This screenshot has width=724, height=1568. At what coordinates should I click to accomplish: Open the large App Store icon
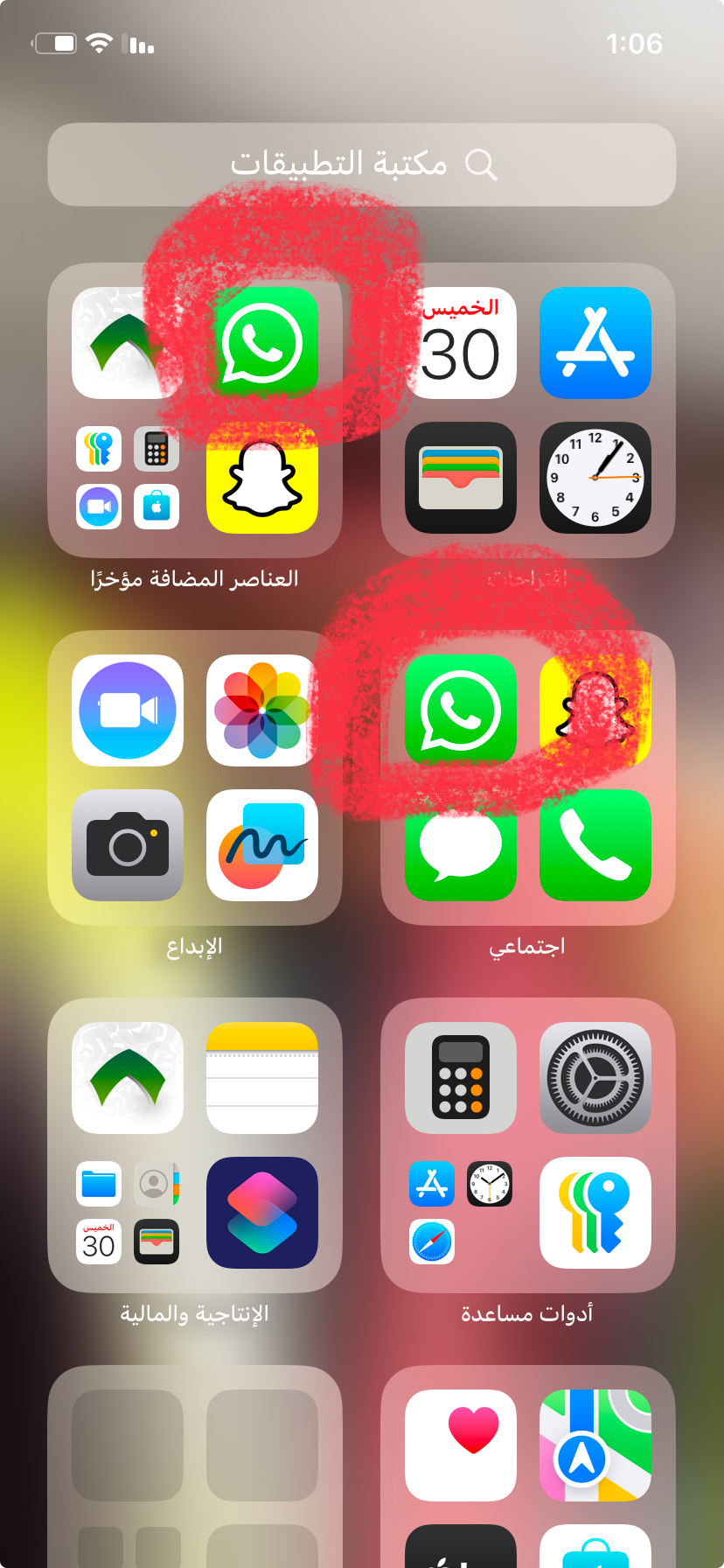(x=595, y=343)
